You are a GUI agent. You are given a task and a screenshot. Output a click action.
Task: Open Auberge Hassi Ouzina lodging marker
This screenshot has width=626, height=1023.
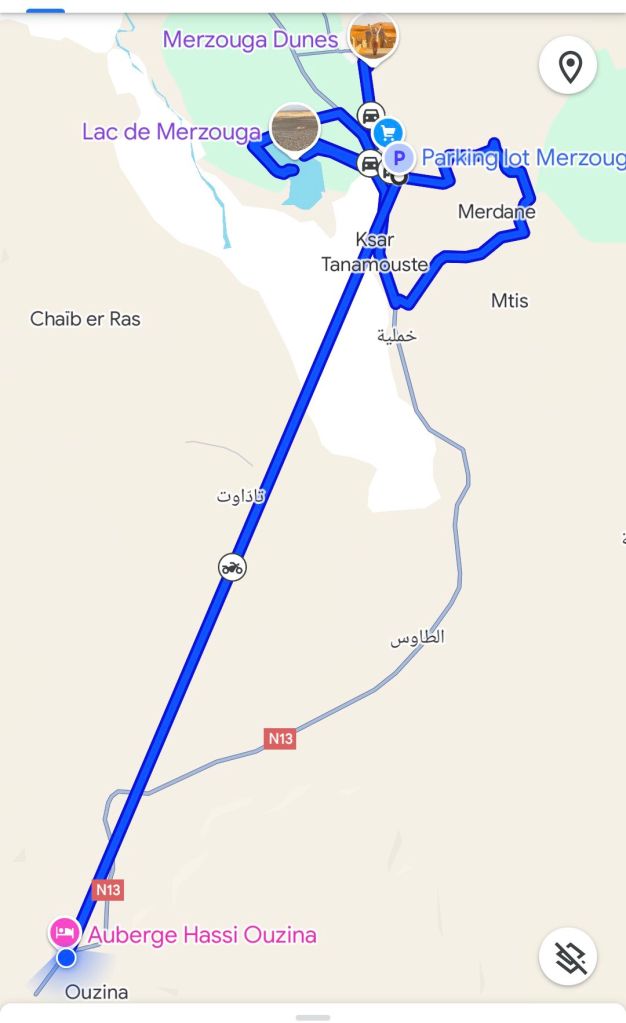65,932
